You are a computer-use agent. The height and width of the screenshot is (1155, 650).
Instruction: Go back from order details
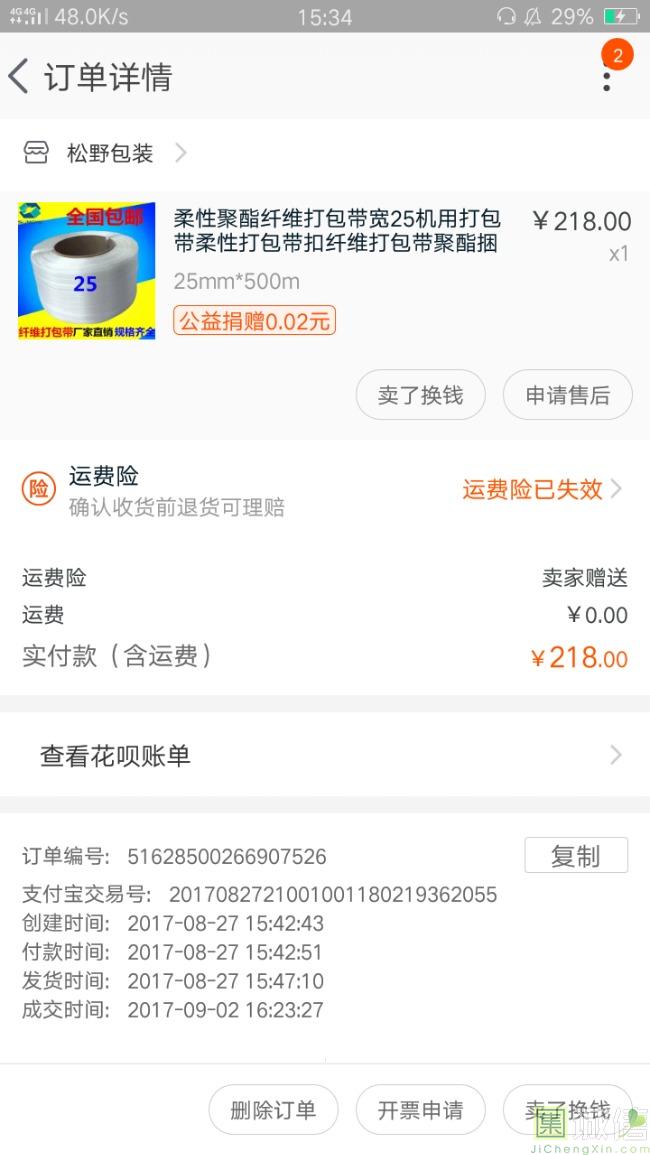pyautogui.click(x=20, y=77)
